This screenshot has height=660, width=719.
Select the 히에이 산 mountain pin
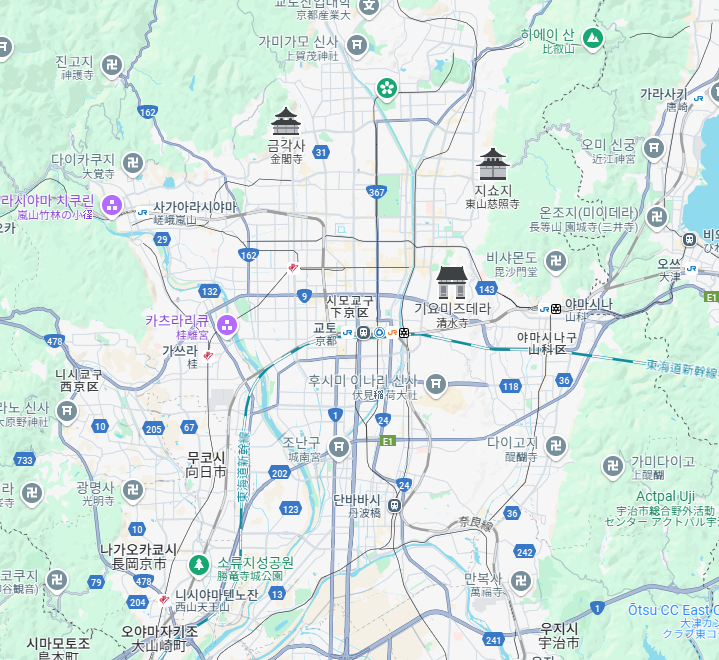pyautogui.click(x=593, y=38)
